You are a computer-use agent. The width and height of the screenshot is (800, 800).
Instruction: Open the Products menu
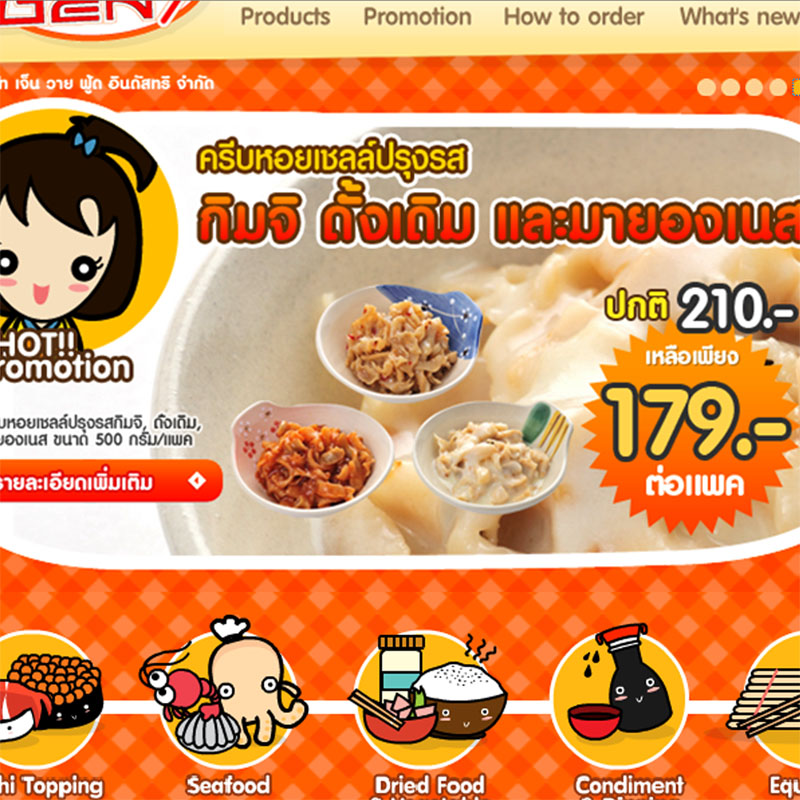tap(285, 17)
